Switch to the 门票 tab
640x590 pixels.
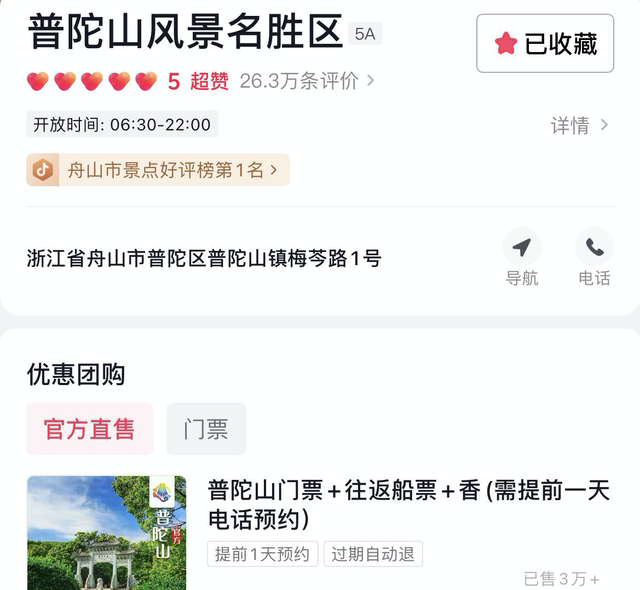[206, 429]
